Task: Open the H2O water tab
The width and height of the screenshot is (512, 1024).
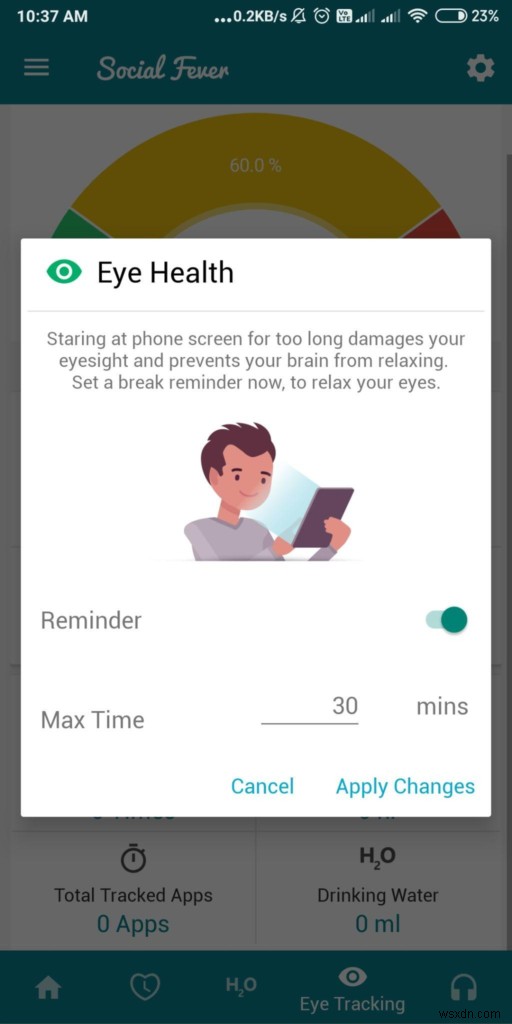Action: 241,986
